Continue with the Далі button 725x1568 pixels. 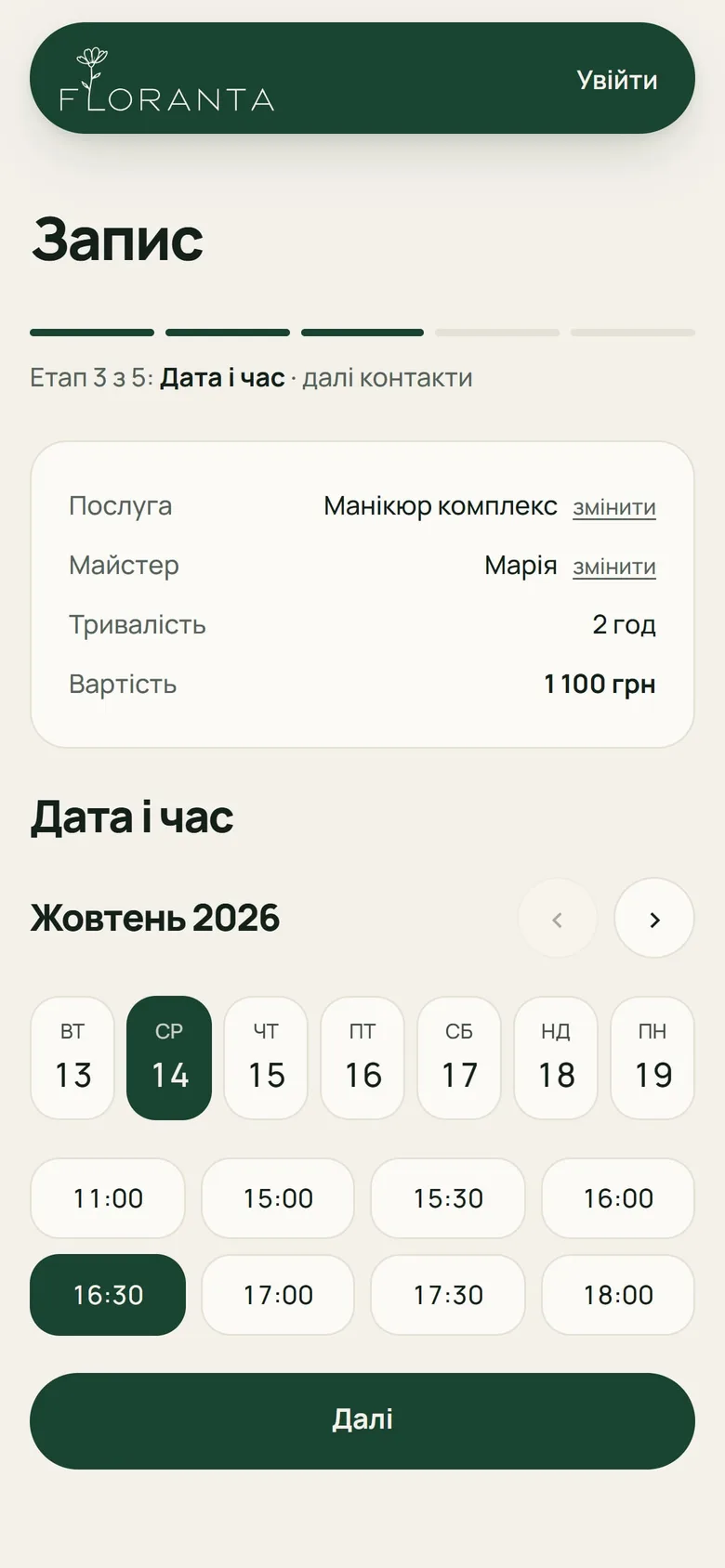362,1420
